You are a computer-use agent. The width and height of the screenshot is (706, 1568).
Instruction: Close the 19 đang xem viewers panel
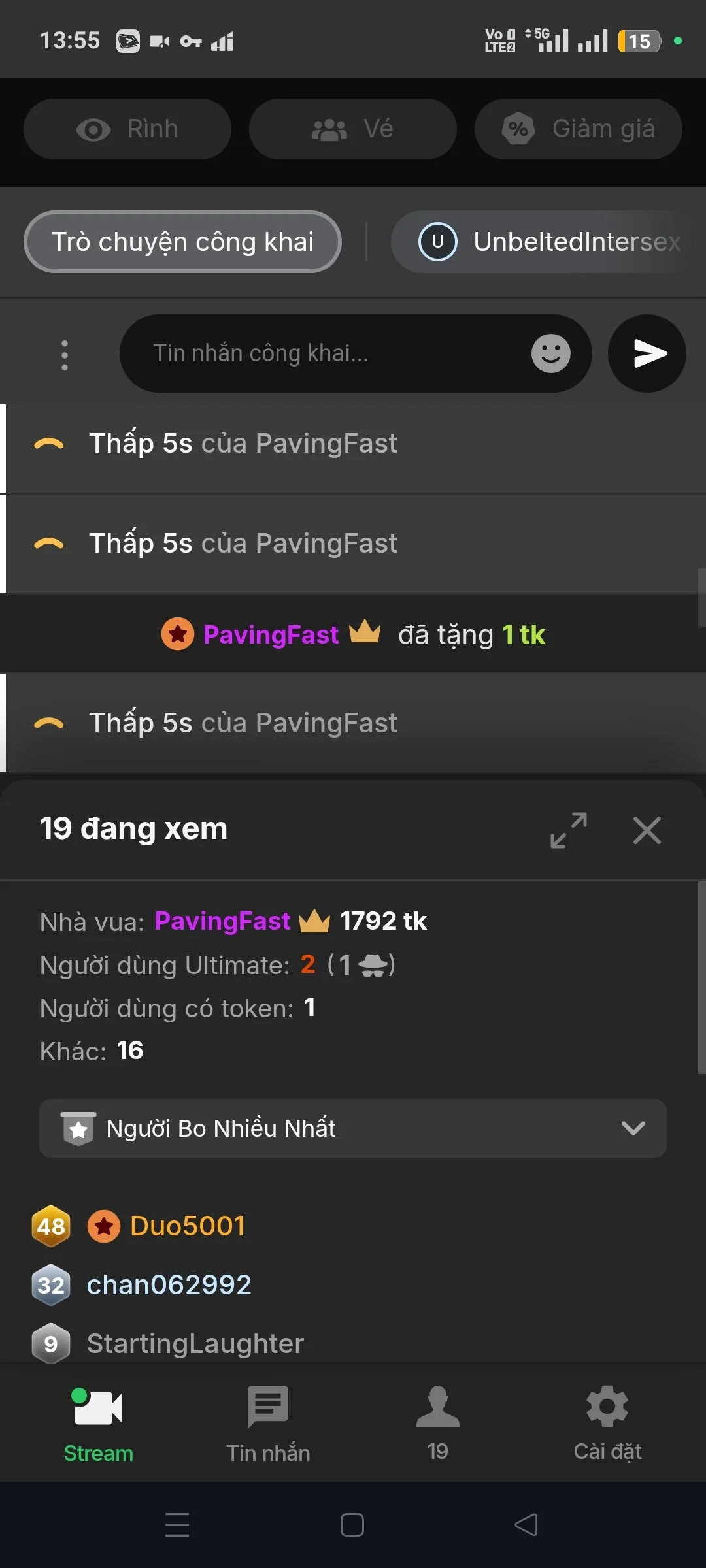click(x=647, y=830)
